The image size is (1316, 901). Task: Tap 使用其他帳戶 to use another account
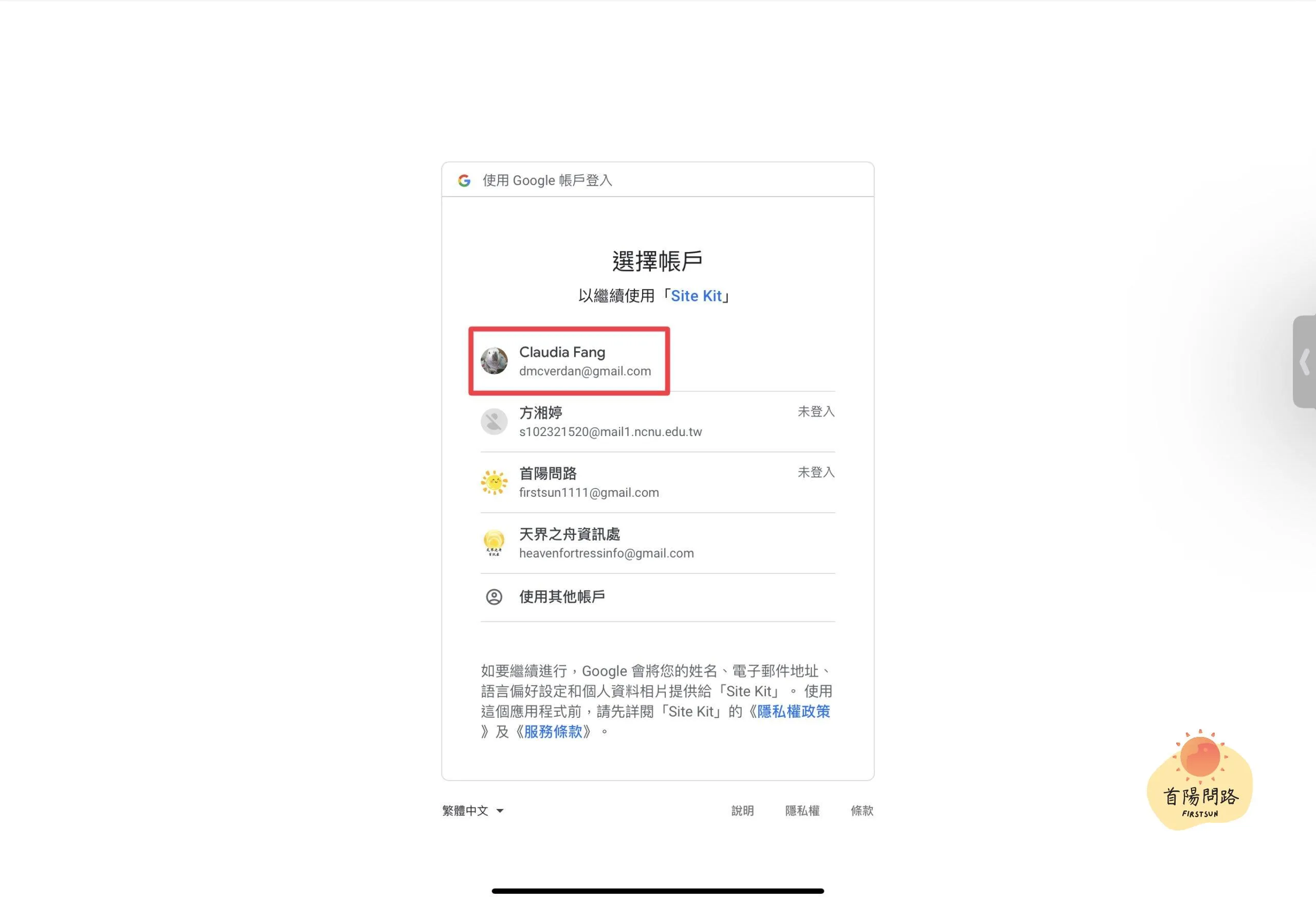562,597
